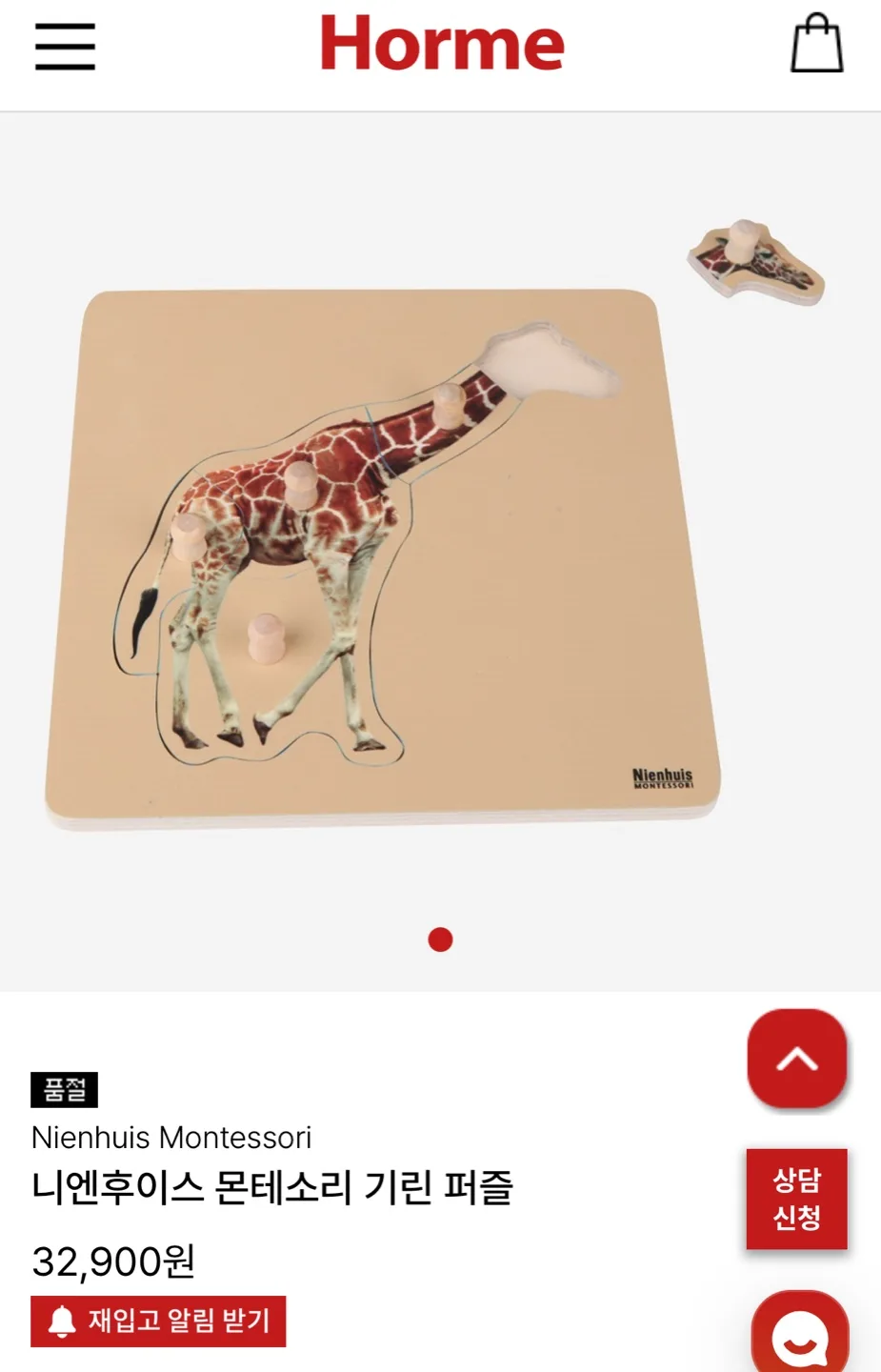881x1372 pixels.
Task: Open the shopping bag
Action: click(816, 44)
